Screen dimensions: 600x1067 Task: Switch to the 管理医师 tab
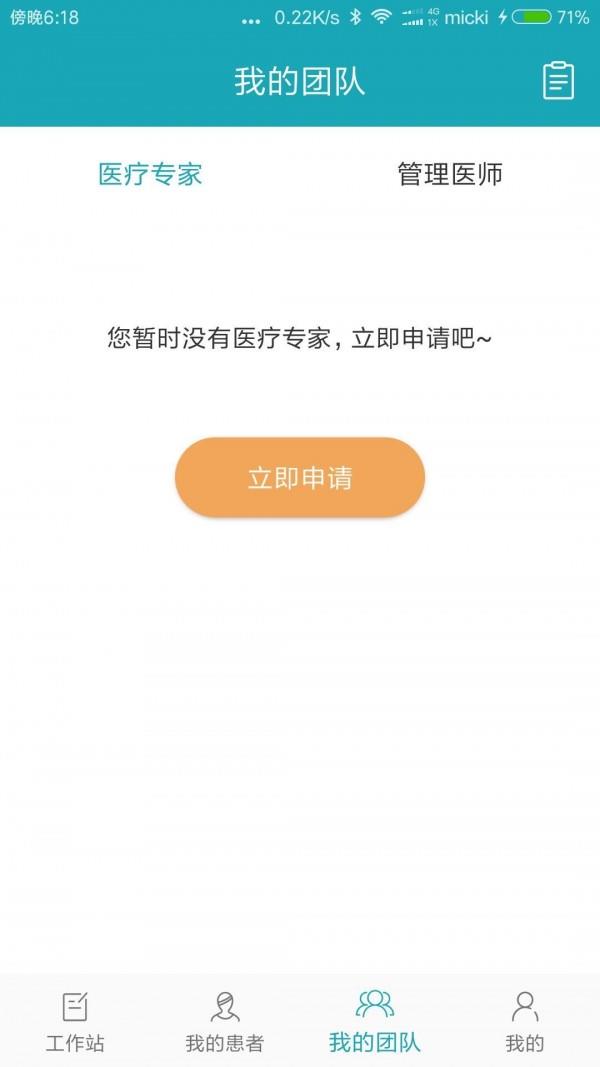(450, 174)
